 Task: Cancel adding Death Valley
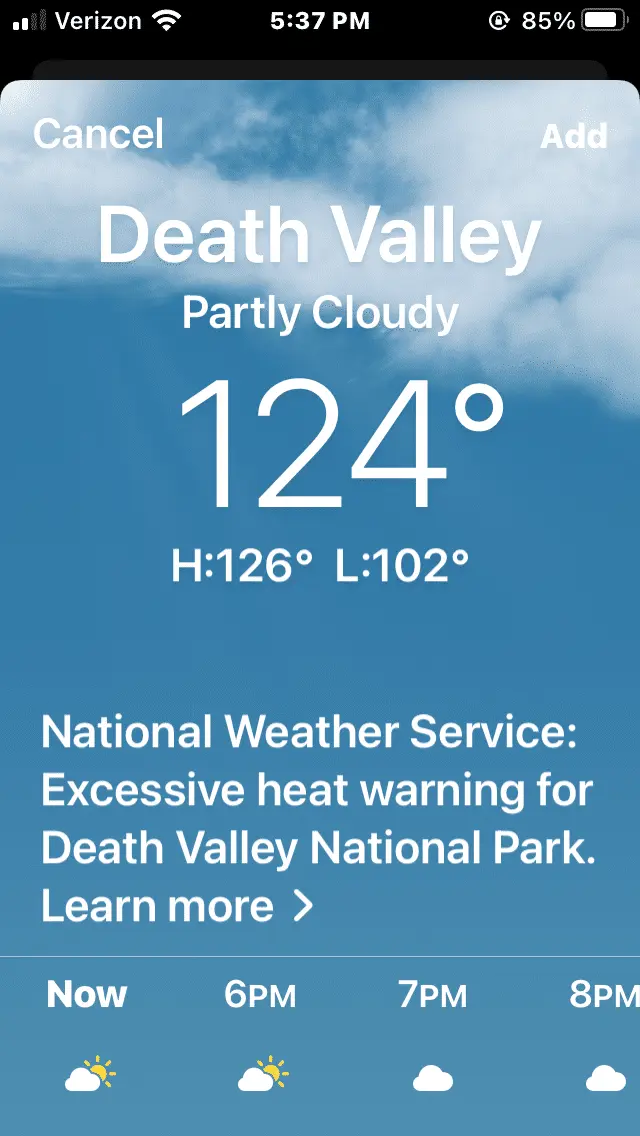tap(98, 134)
